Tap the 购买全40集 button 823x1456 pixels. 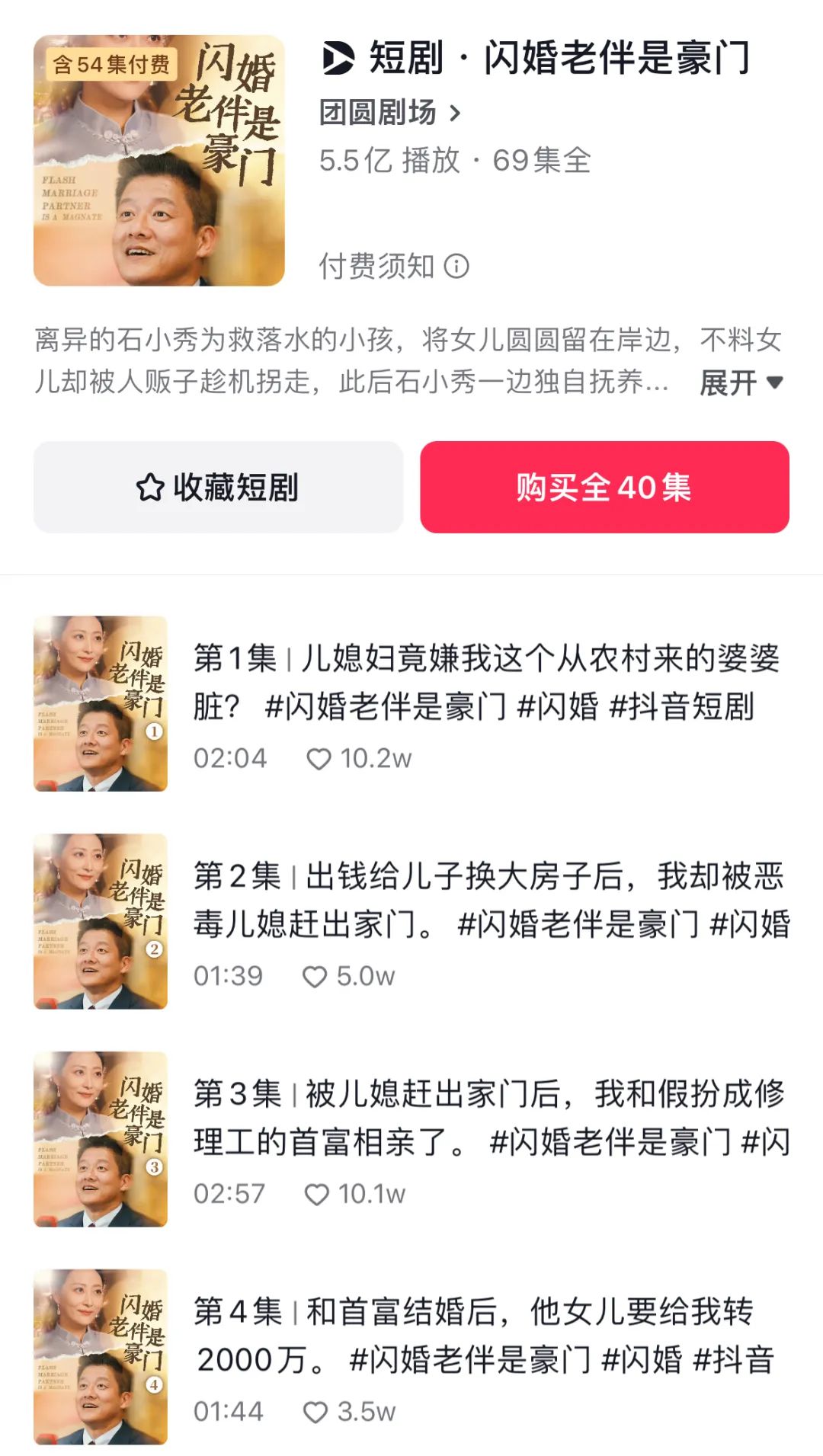point(604,488)
